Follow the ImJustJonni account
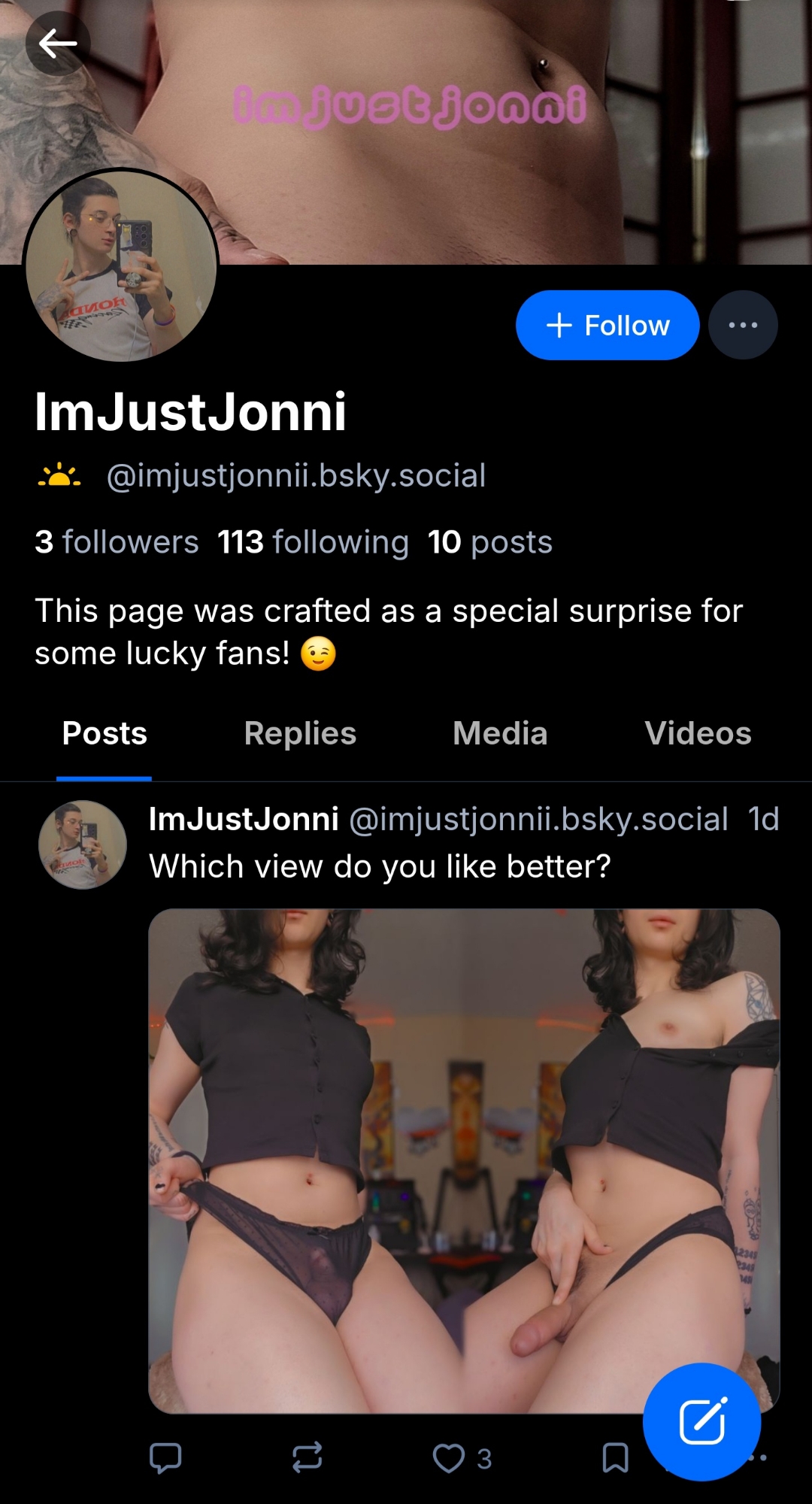The width and height of the screenshot is (812, 1504). pos(607,326)
